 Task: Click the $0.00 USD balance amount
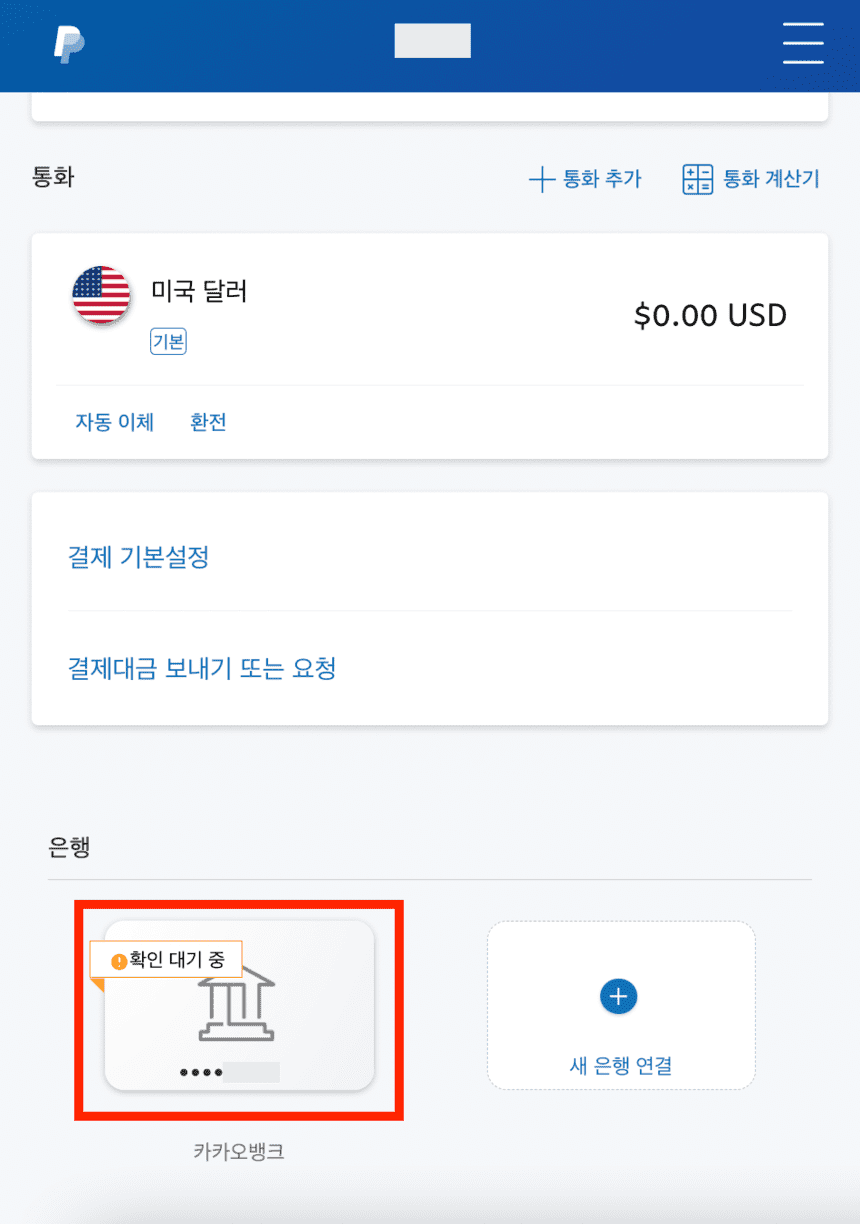(710, 315)
